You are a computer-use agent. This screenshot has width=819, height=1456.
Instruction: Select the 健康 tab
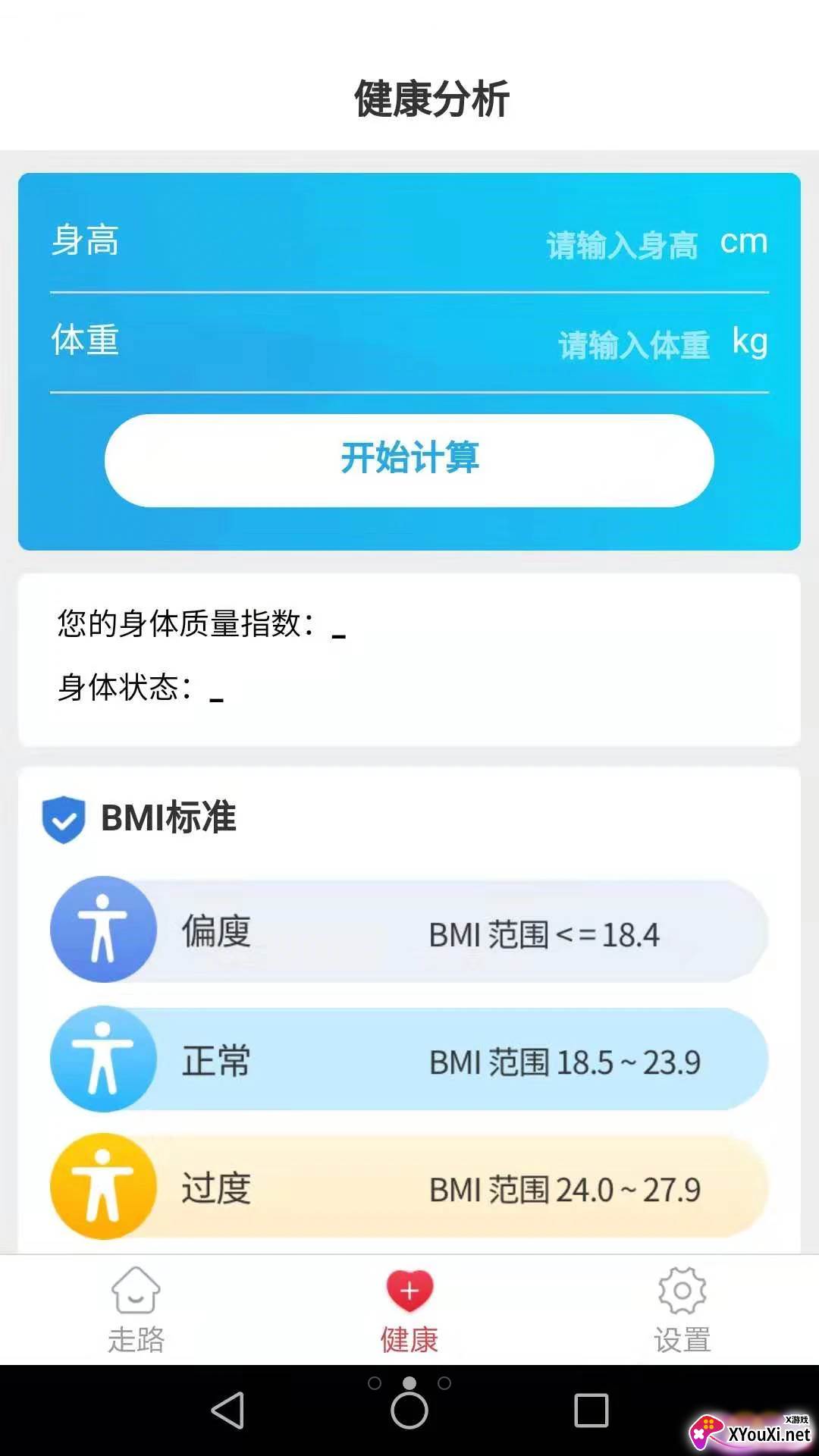click(409, 1310)
